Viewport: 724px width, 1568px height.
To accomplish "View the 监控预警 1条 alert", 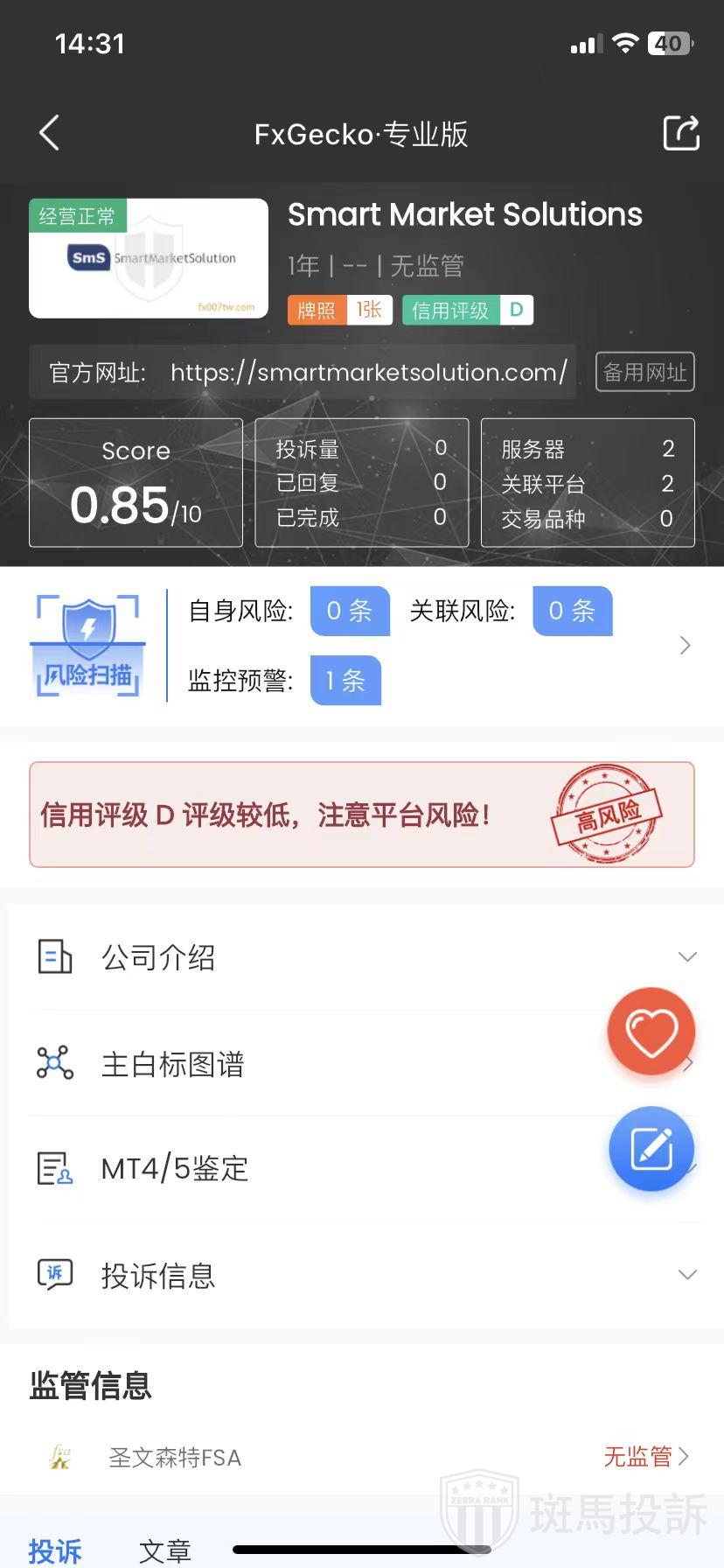I will [x=345, y=680].
